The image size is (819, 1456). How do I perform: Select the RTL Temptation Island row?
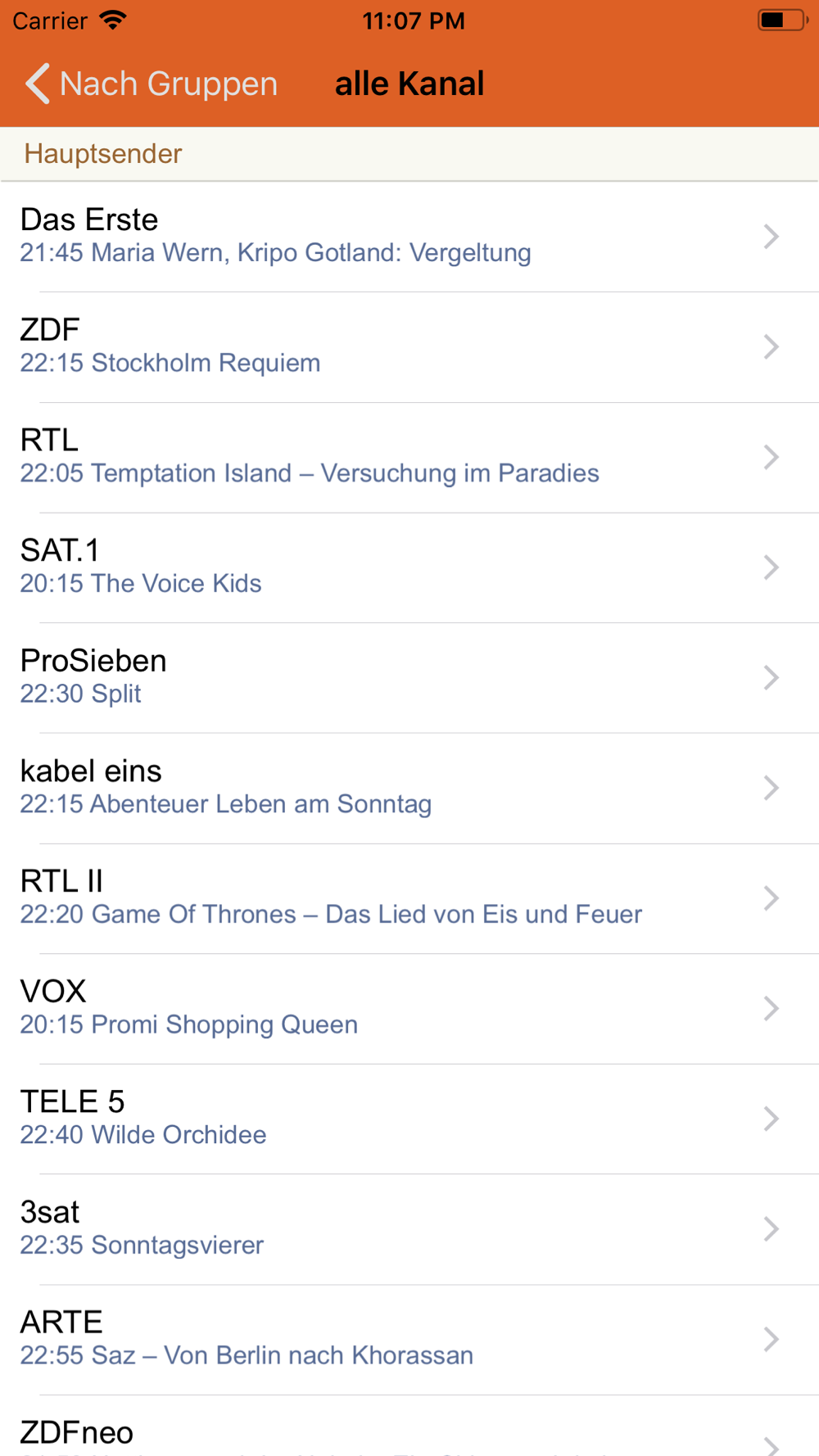[x=409, y=457]
